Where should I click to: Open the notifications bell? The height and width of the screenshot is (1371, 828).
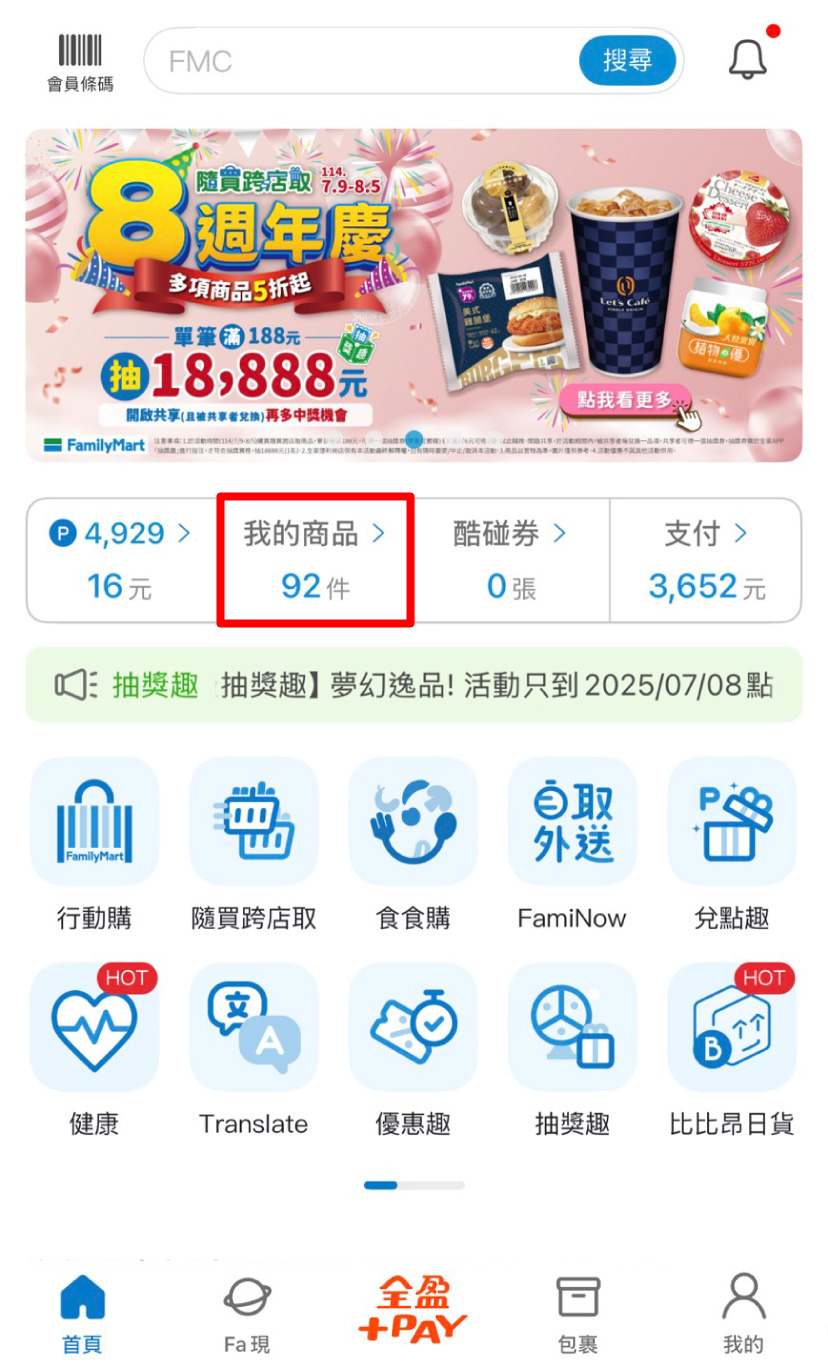click(x=748, y=58)
